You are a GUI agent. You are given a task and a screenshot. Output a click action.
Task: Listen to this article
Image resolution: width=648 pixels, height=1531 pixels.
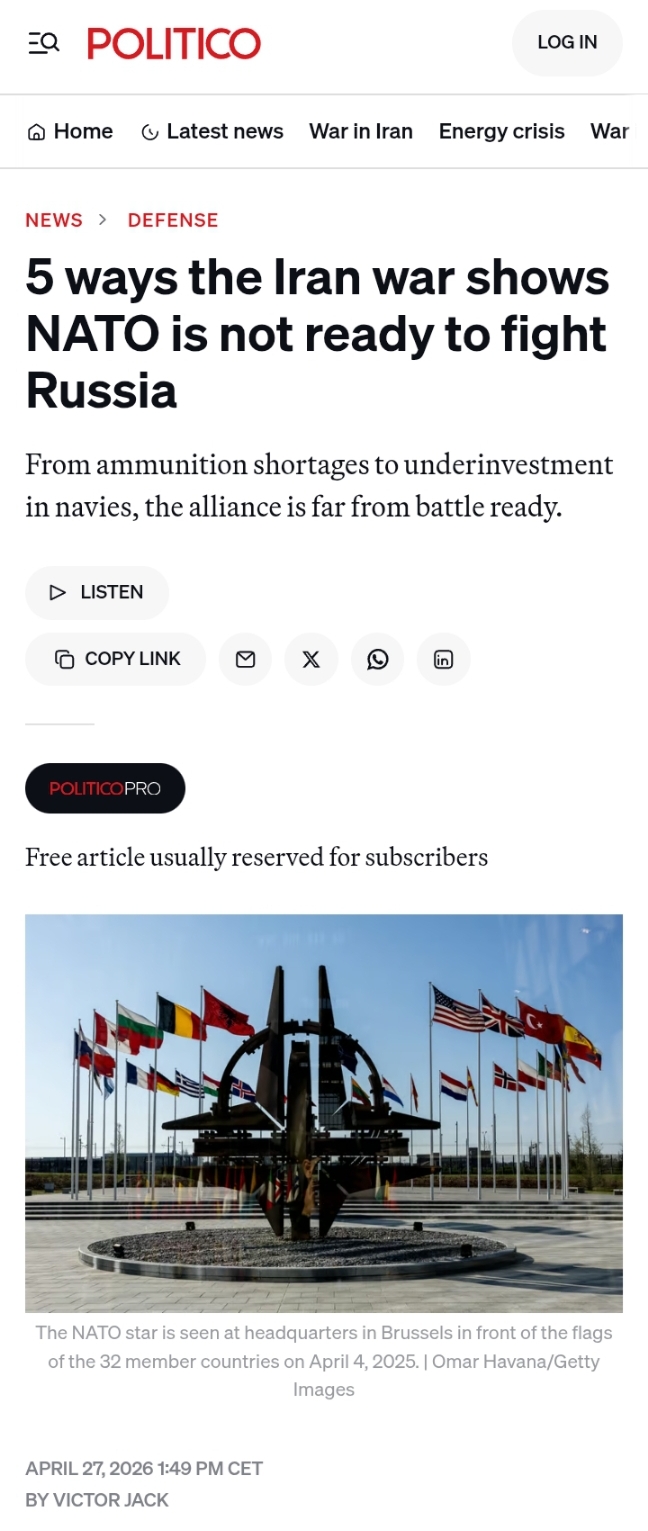(97, 592)
